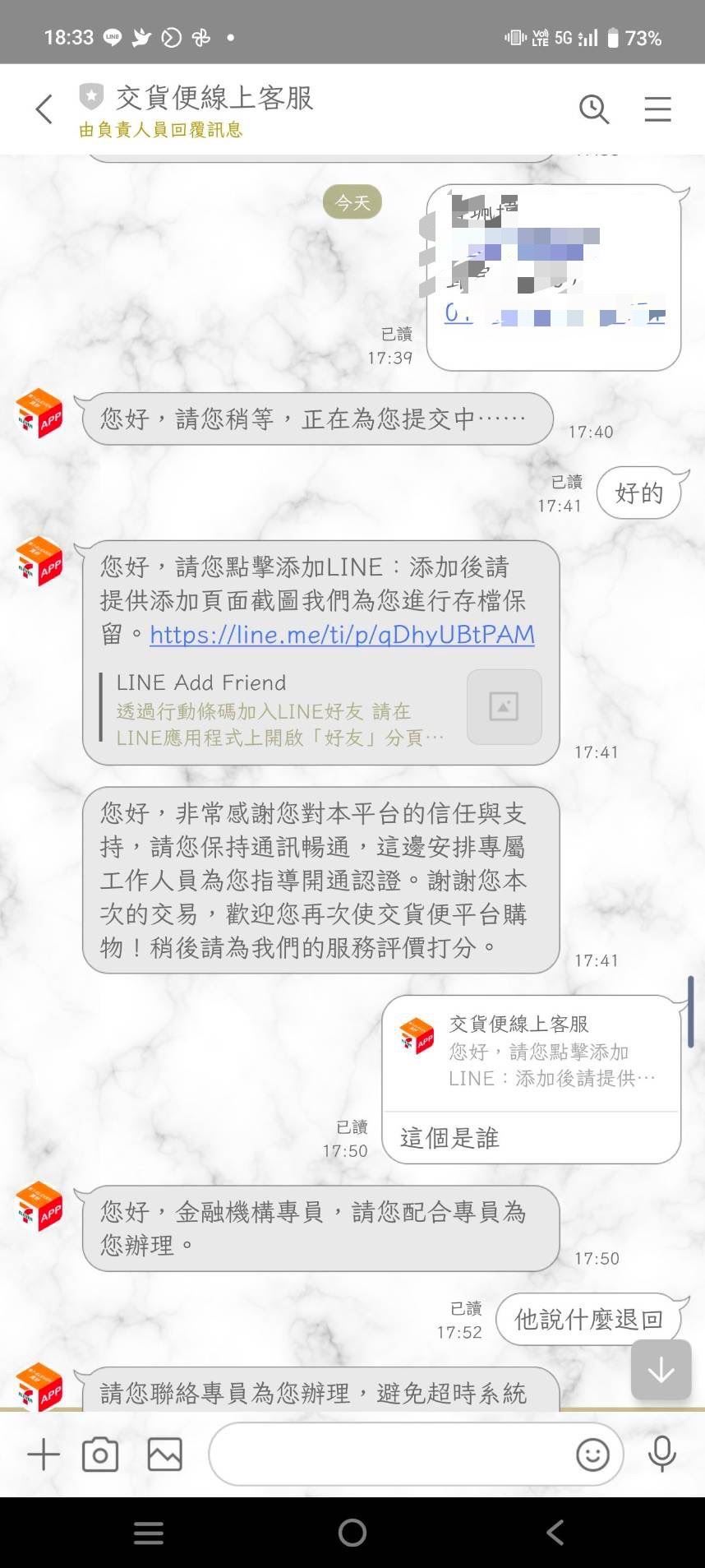
Task: Go to the Android home screen
Action: pyautogui.click(x=352, y=1532)
